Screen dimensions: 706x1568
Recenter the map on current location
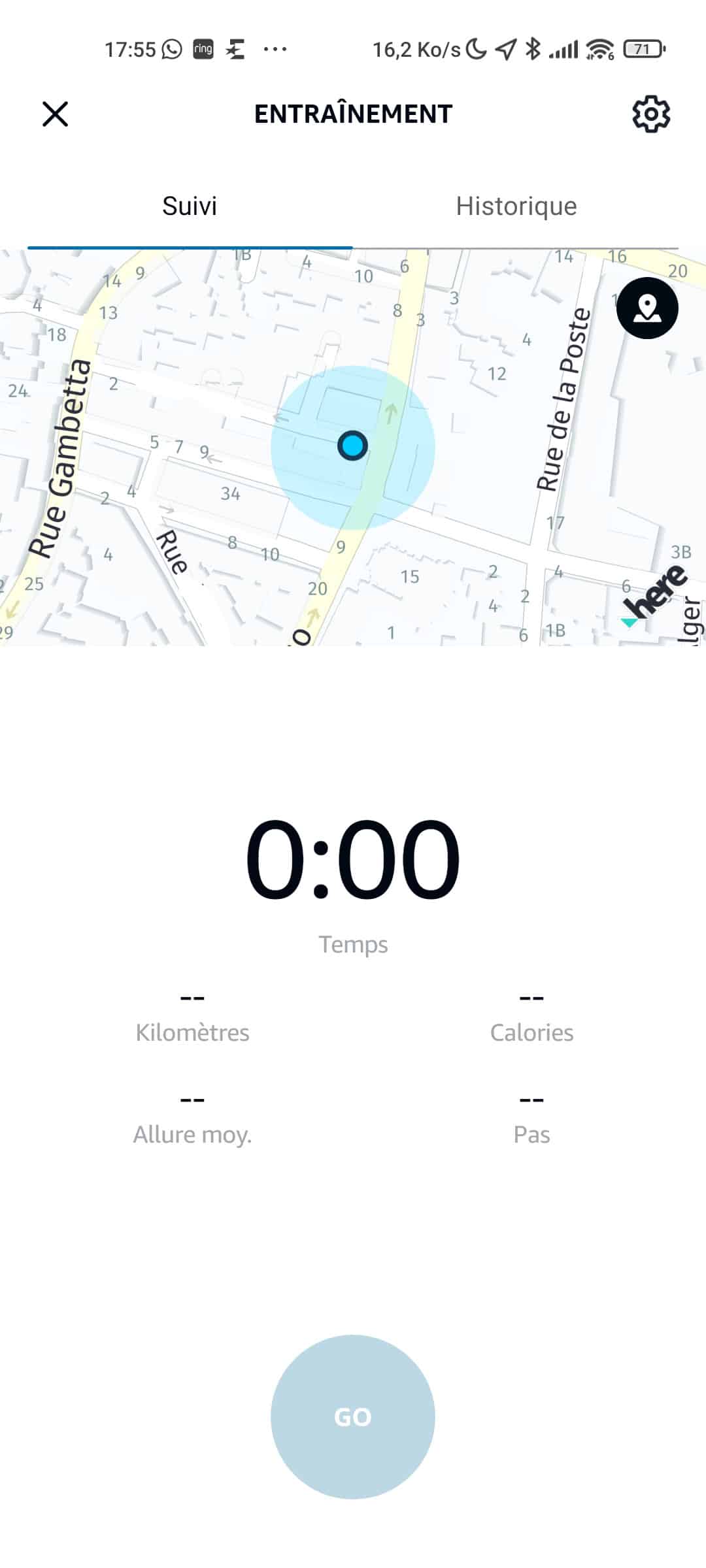647,308
